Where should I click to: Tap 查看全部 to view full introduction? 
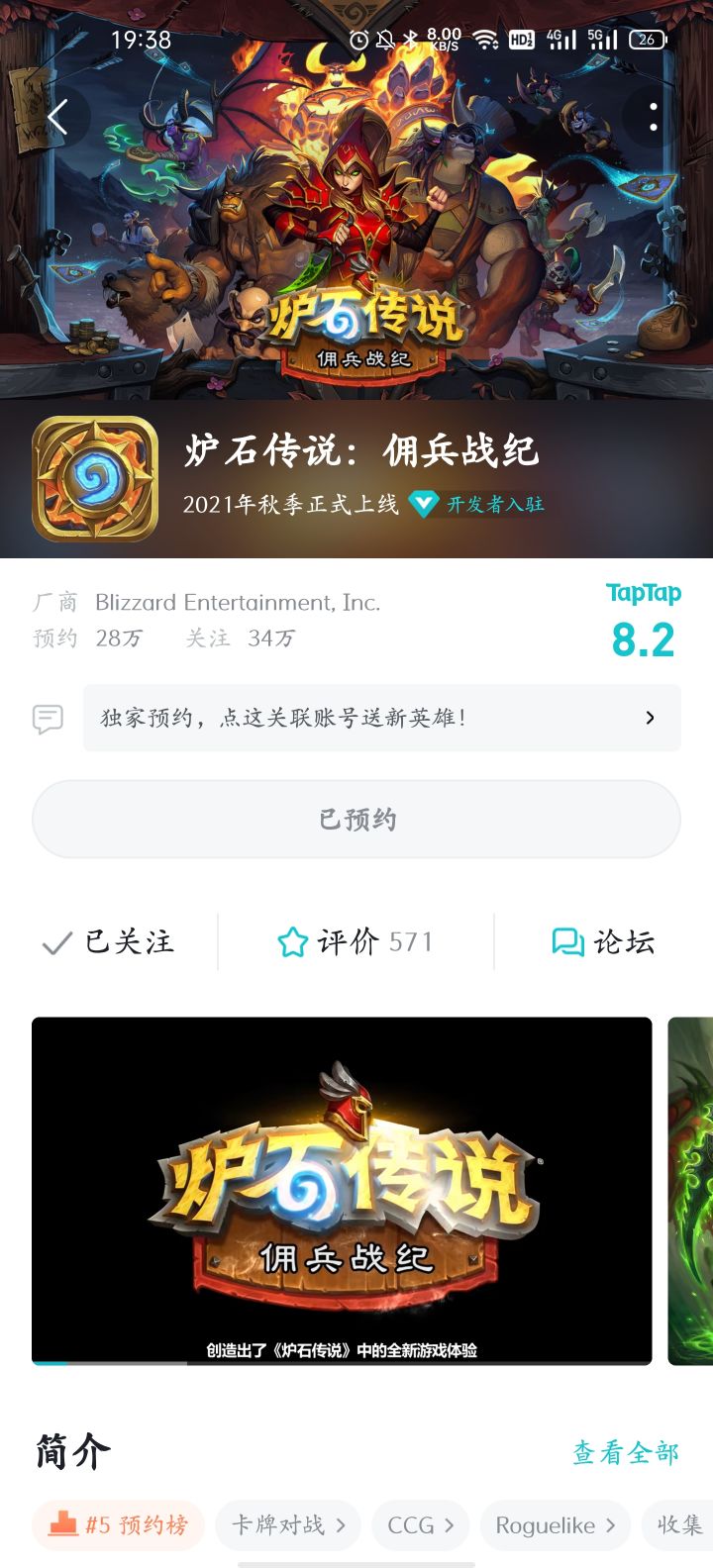pyautogui.click(x=626, y=1452)
